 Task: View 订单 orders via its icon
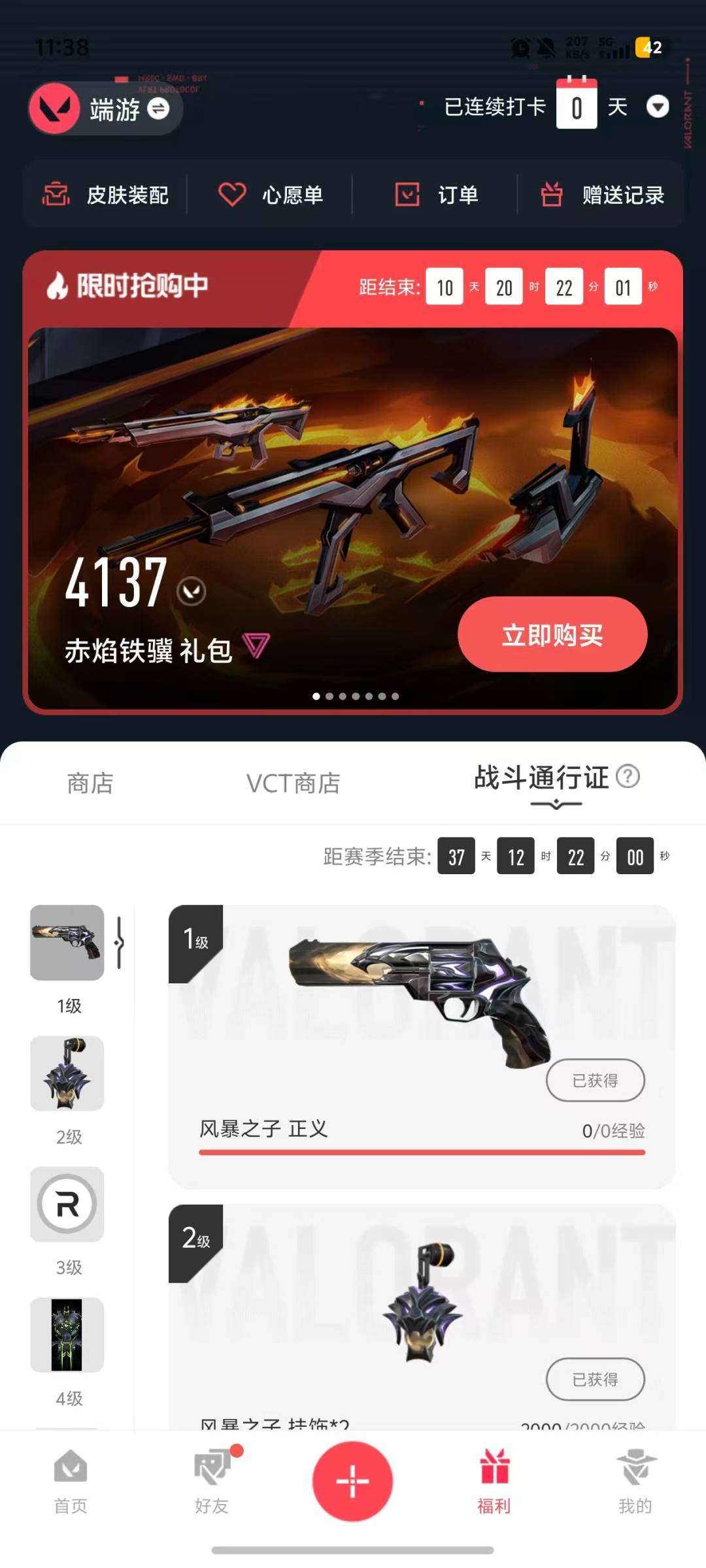click(407, 195)
